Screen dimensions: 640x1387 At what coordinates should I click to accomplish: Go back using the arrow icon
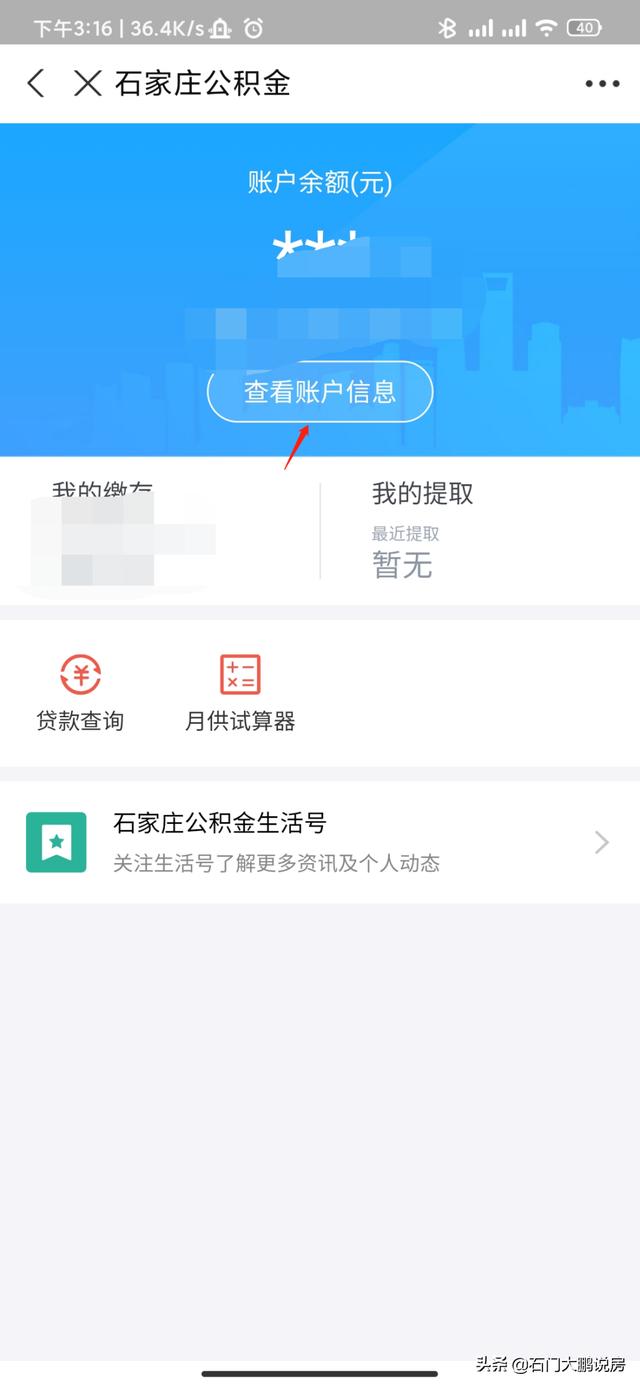click(x=36, y=83)
